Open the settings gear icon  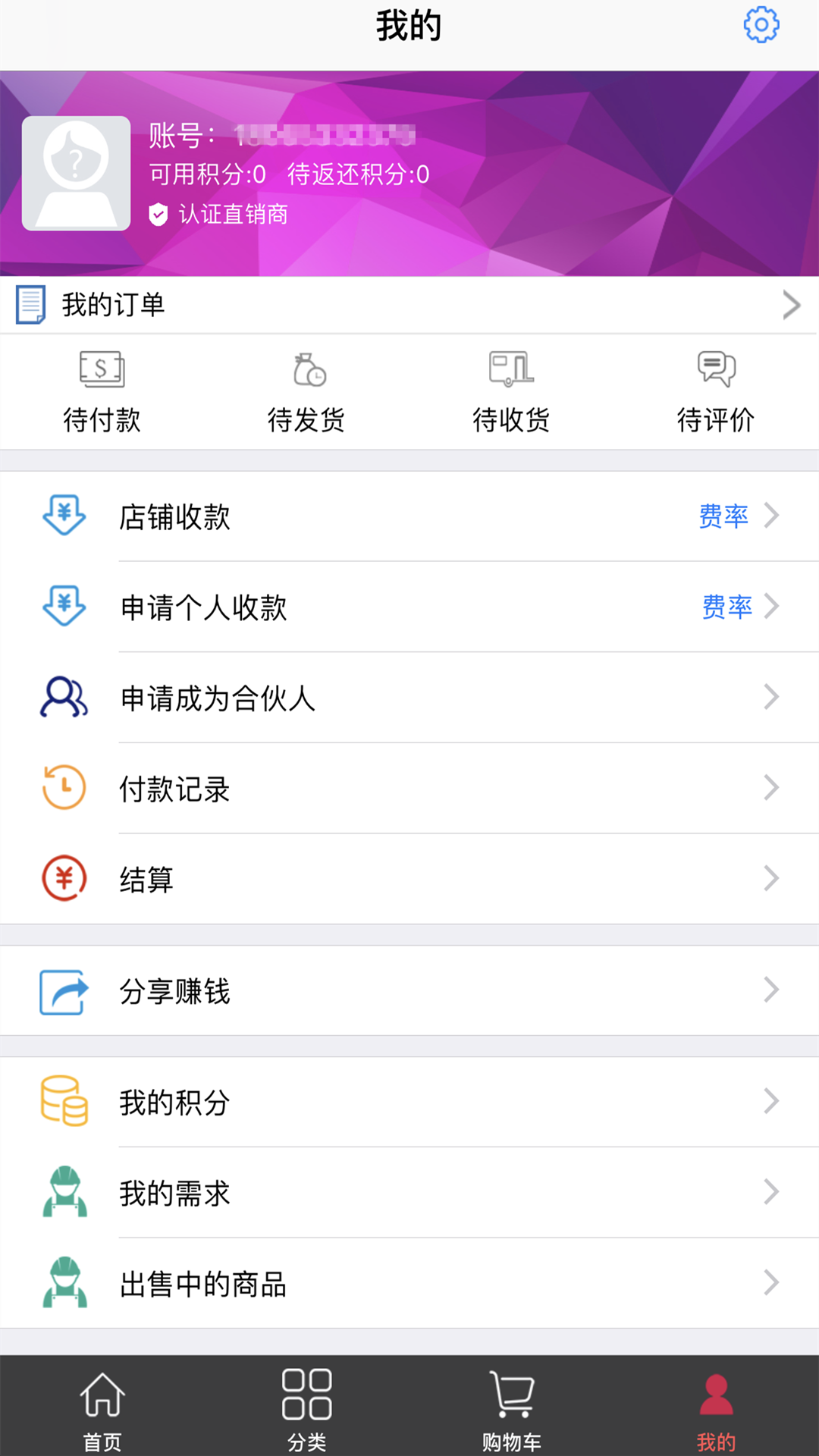762,24
